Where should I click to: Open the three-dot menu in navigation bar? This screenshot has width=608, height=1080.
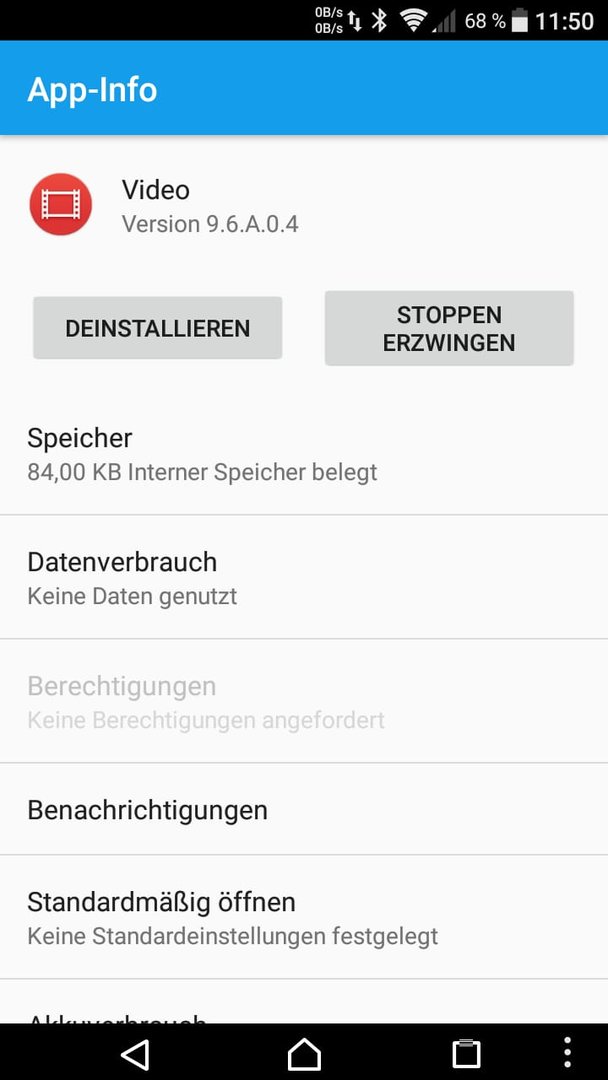[567, 1052]
